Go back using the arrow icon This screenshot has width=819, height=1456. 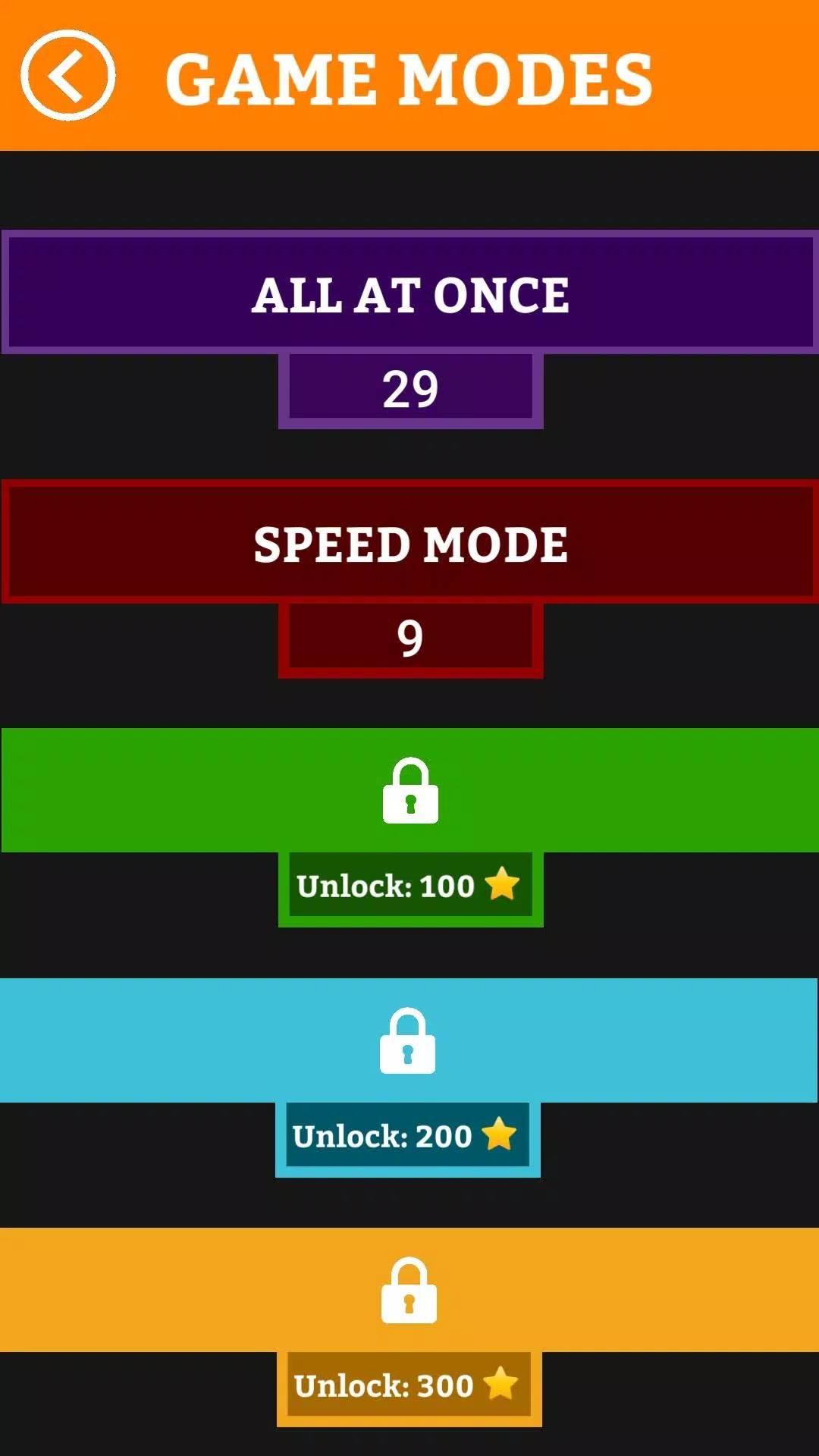(x=67, y=76)
